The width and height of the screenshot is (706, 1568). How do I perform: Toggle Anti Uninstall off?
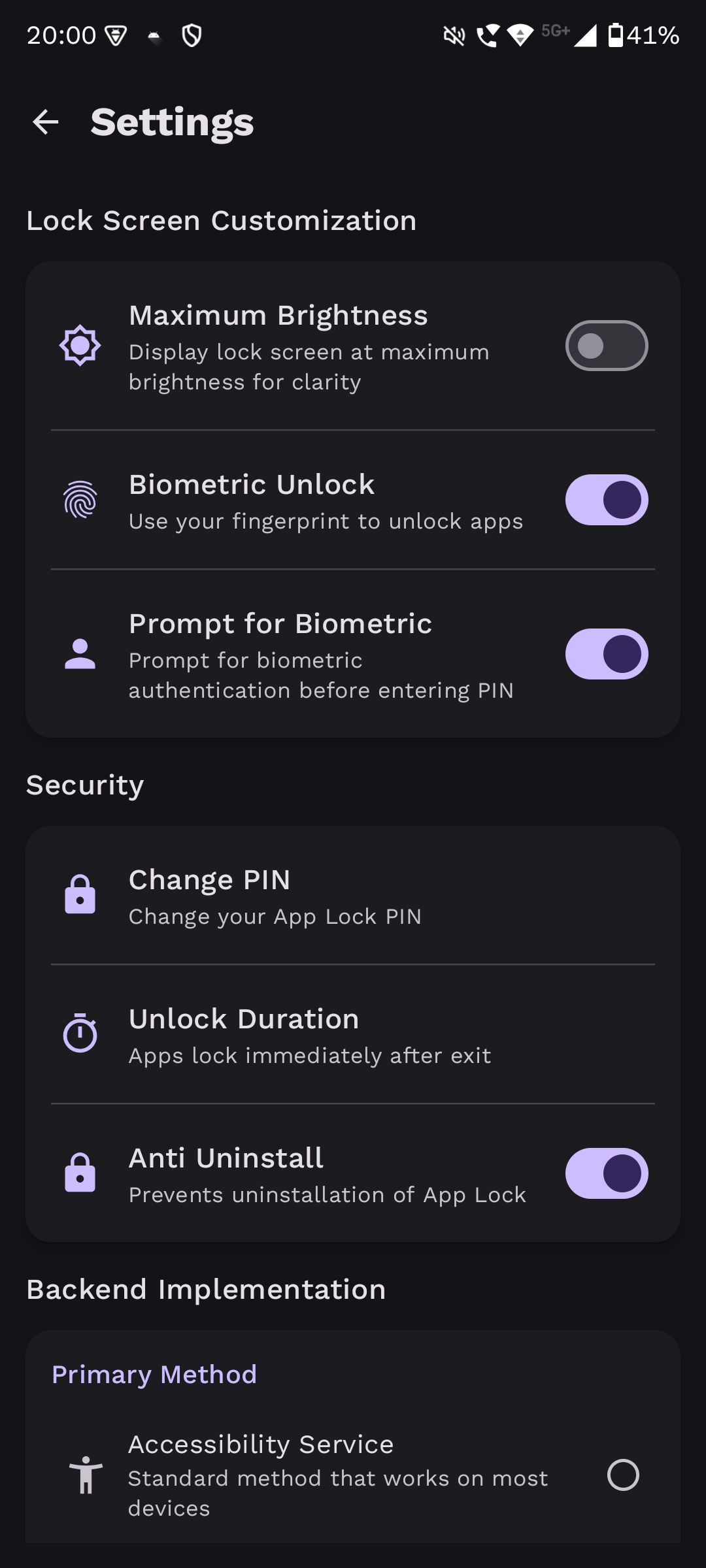(606, 1173)
